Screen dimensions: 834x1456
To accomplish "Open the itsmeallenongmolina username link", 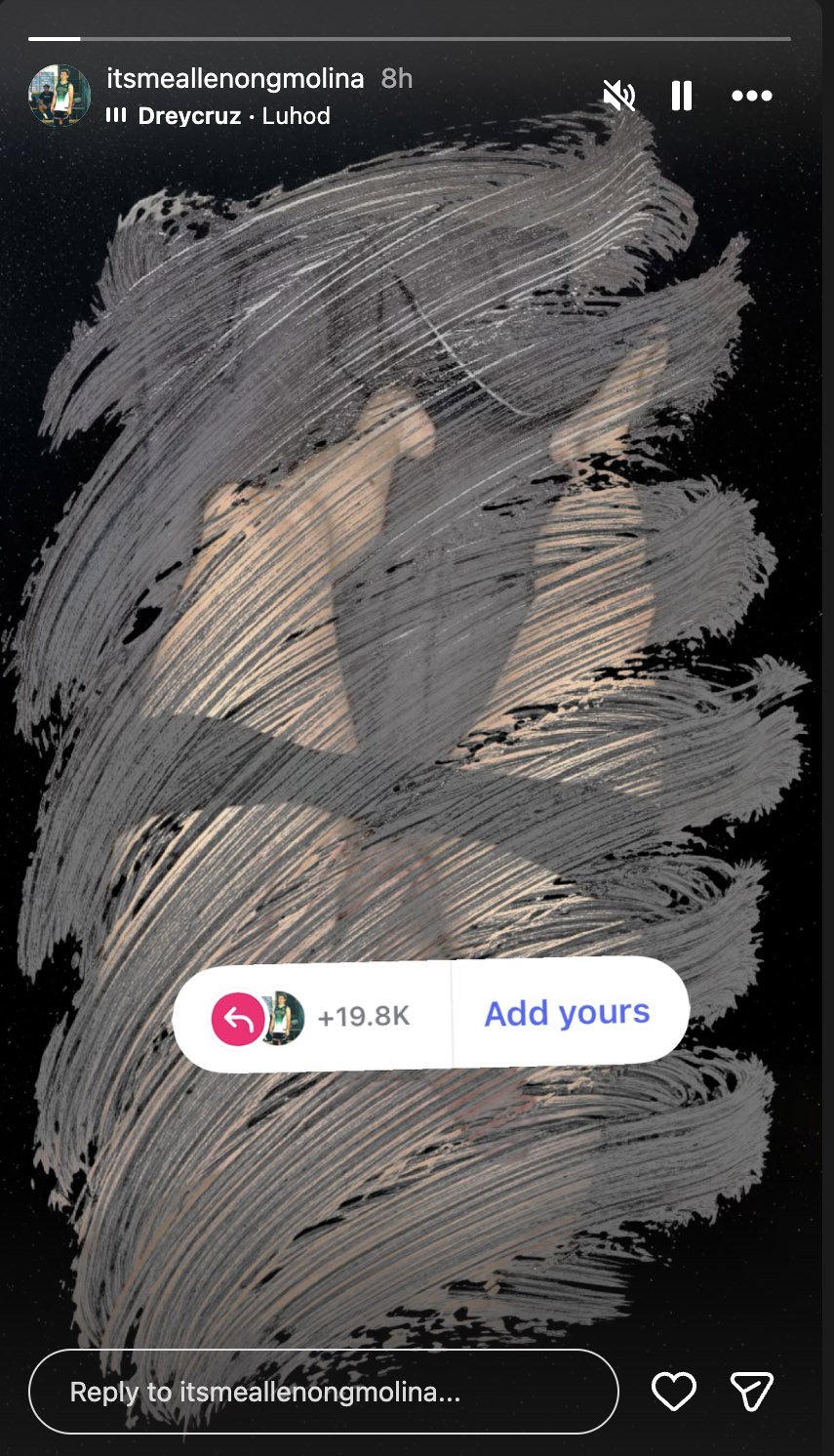I will (235, 78).
